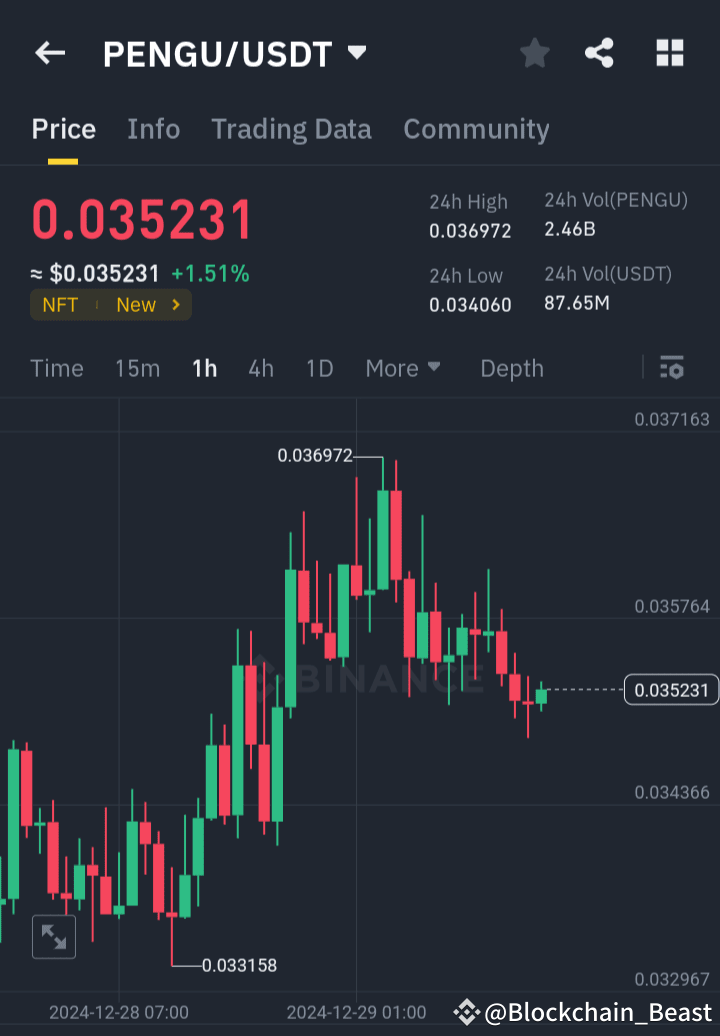The image size is (720, 1036).
Task: Select the current price label 0.035231
Action: [671, 689]
